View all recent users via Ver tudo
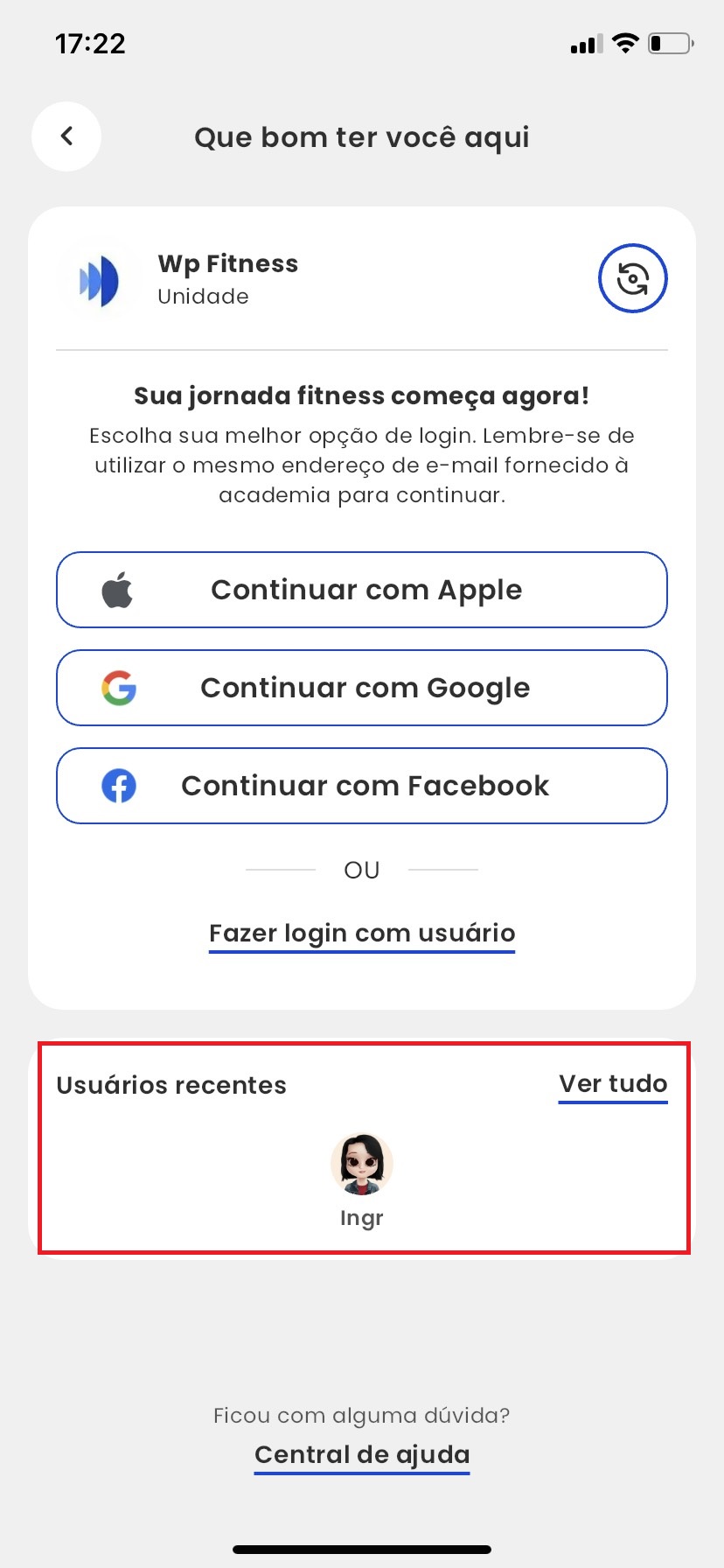The width and height of the screenshot is (724, 1568). pyautogui.click(x=613, y=1084)
